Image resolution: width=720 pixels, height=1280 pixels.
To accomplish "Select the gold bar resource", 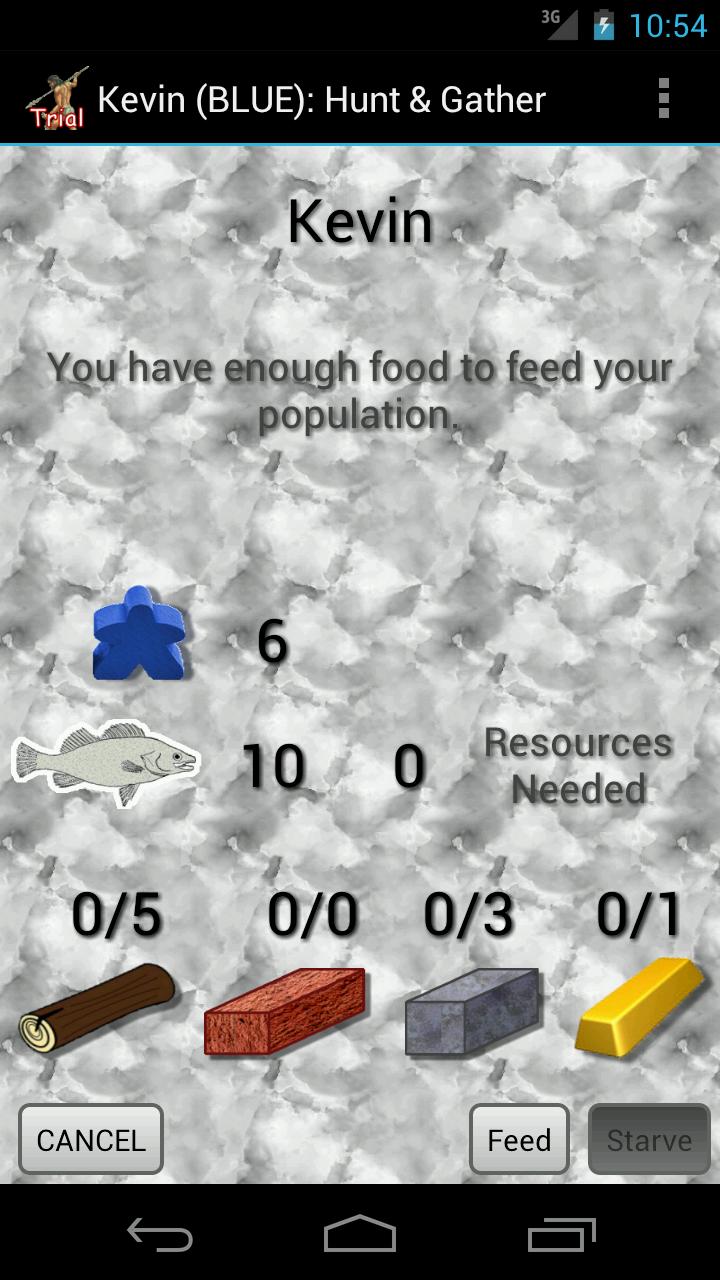I will coord(641,1005).
